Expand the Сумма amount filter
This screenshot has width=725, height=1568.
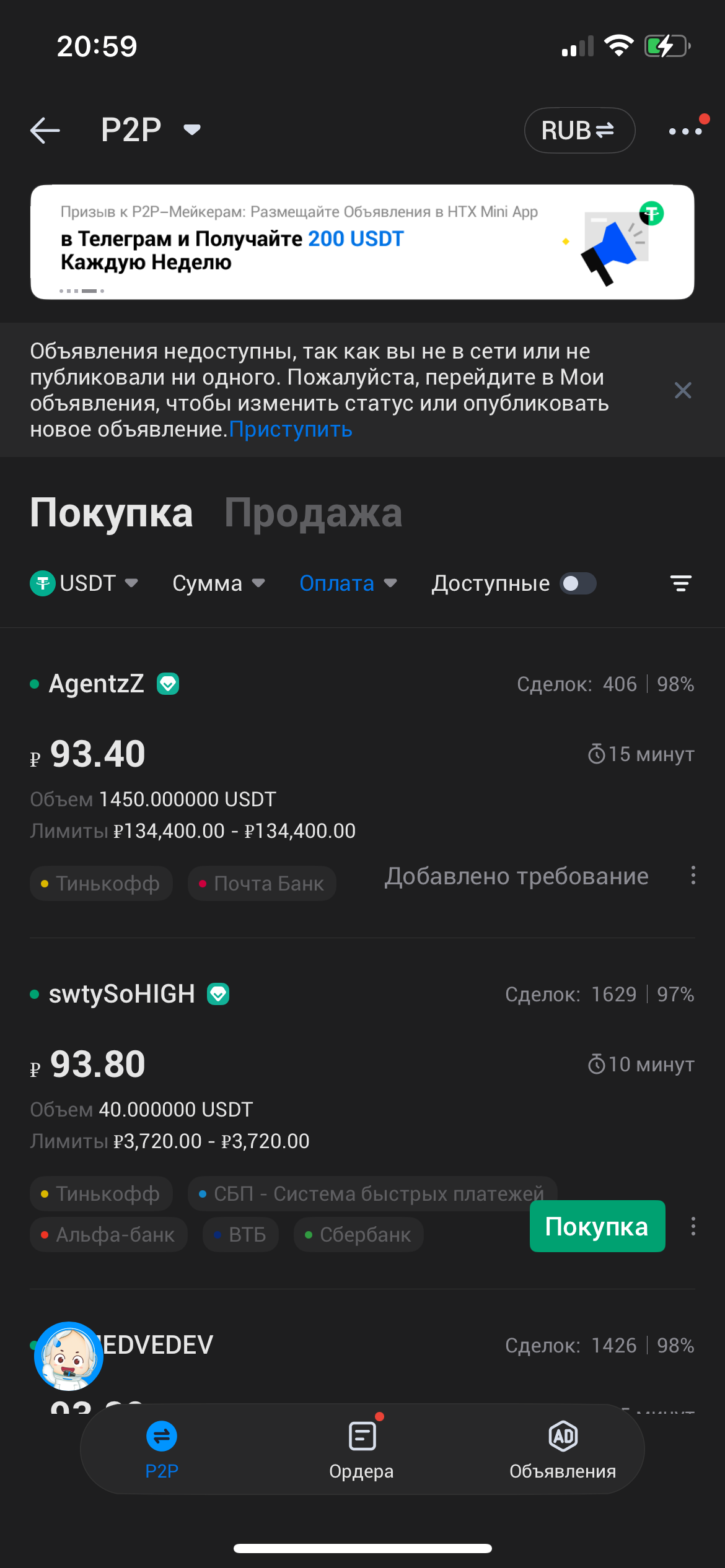click(x=219, y=583)
